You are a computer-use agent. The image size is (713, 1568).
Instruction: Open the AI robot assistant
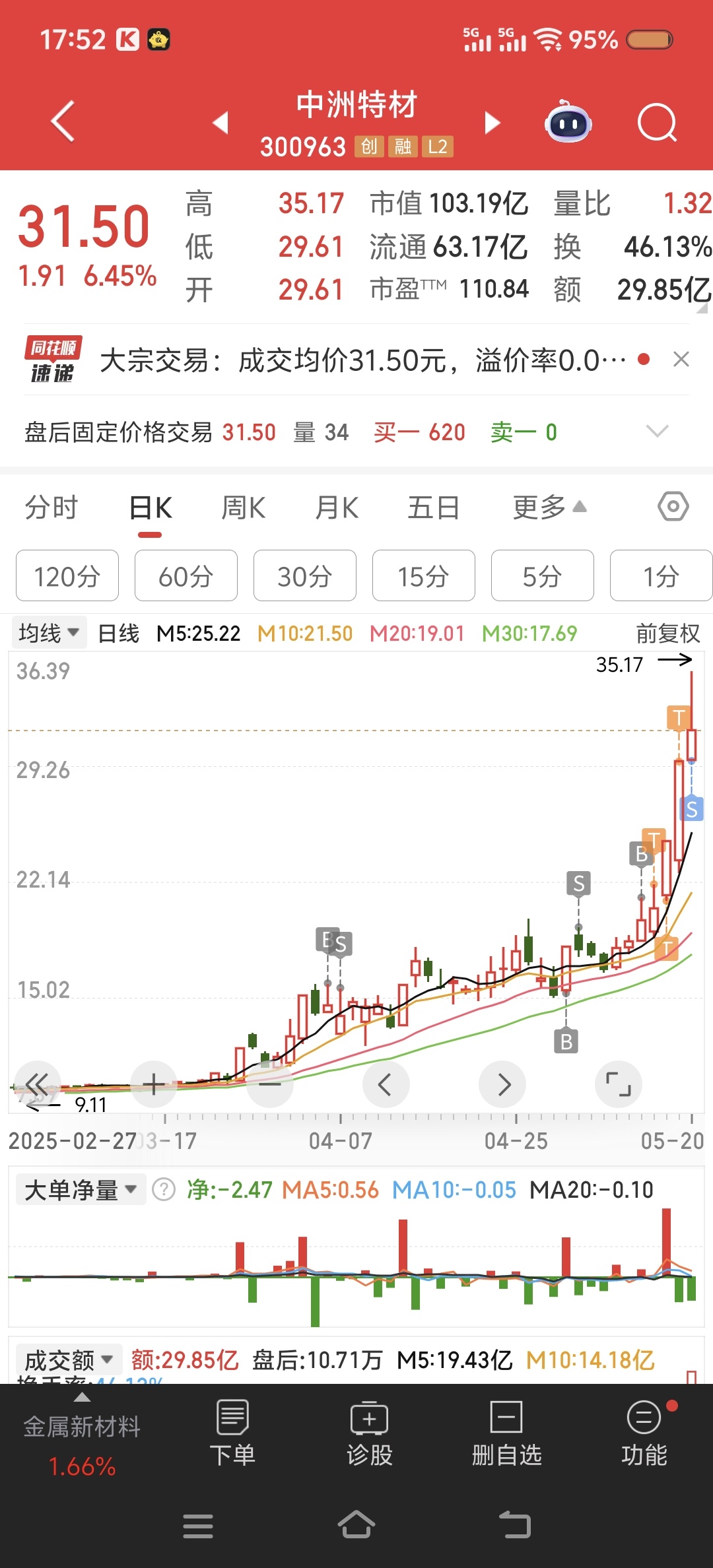coord(568,122)
